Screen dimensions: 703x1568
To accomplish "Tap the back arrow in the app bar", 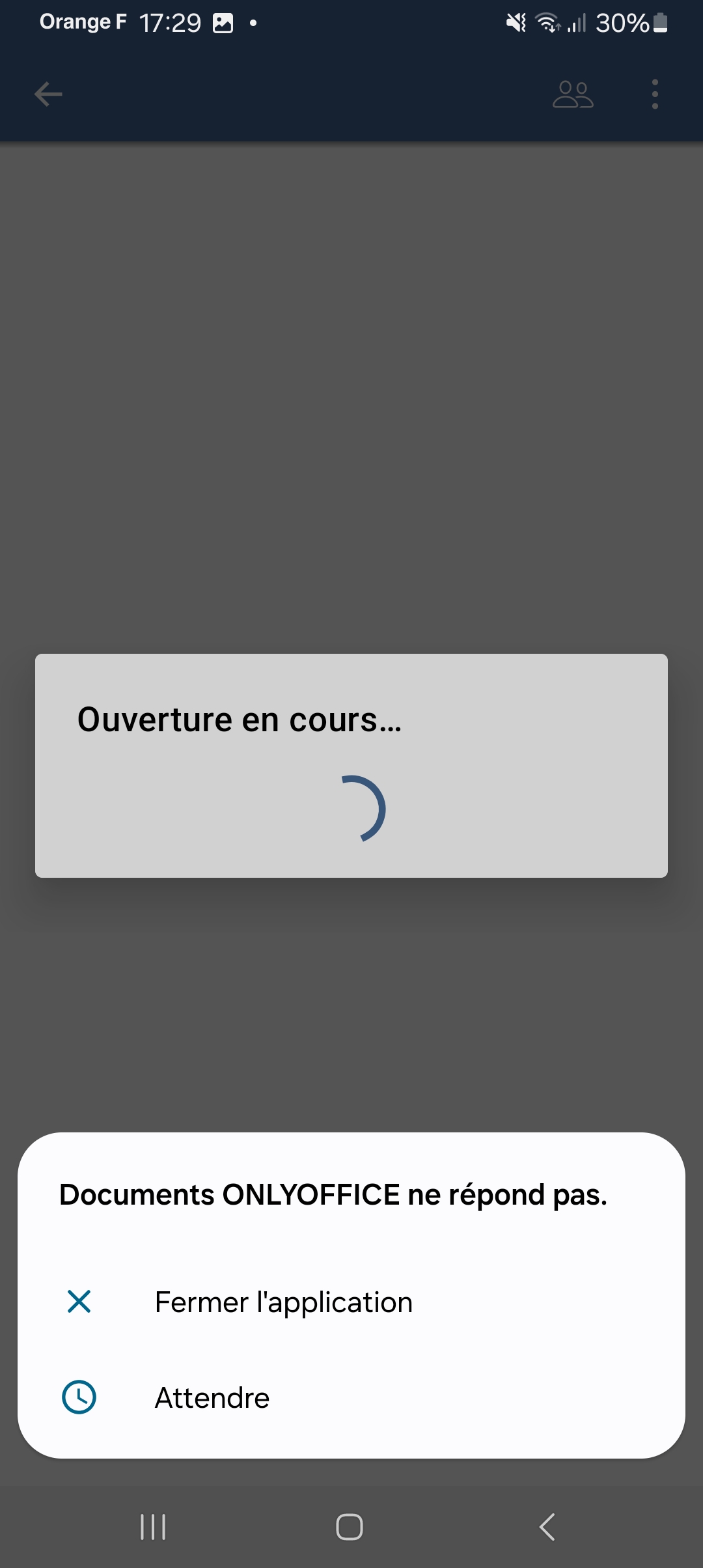I will coord(48,94).
